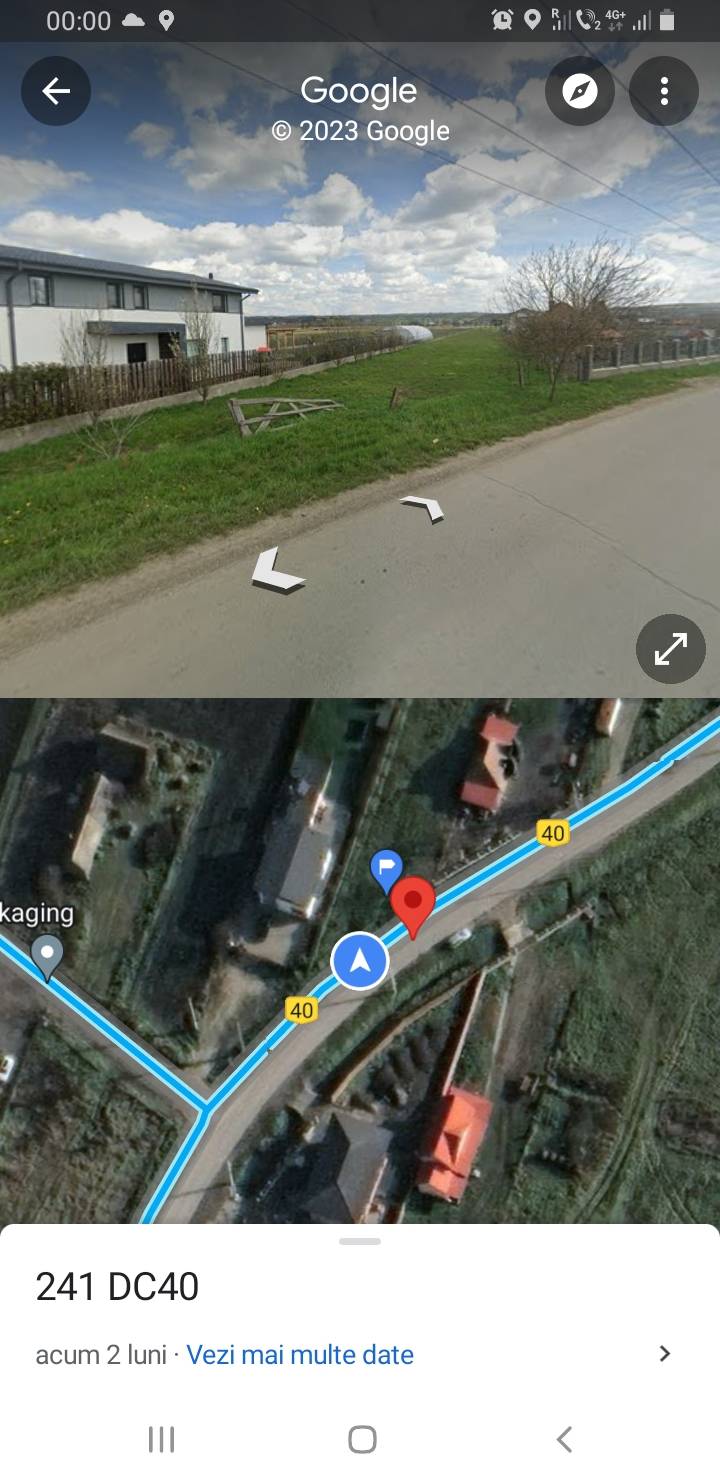Move forward along the street with the right arrow

point(423,508)
